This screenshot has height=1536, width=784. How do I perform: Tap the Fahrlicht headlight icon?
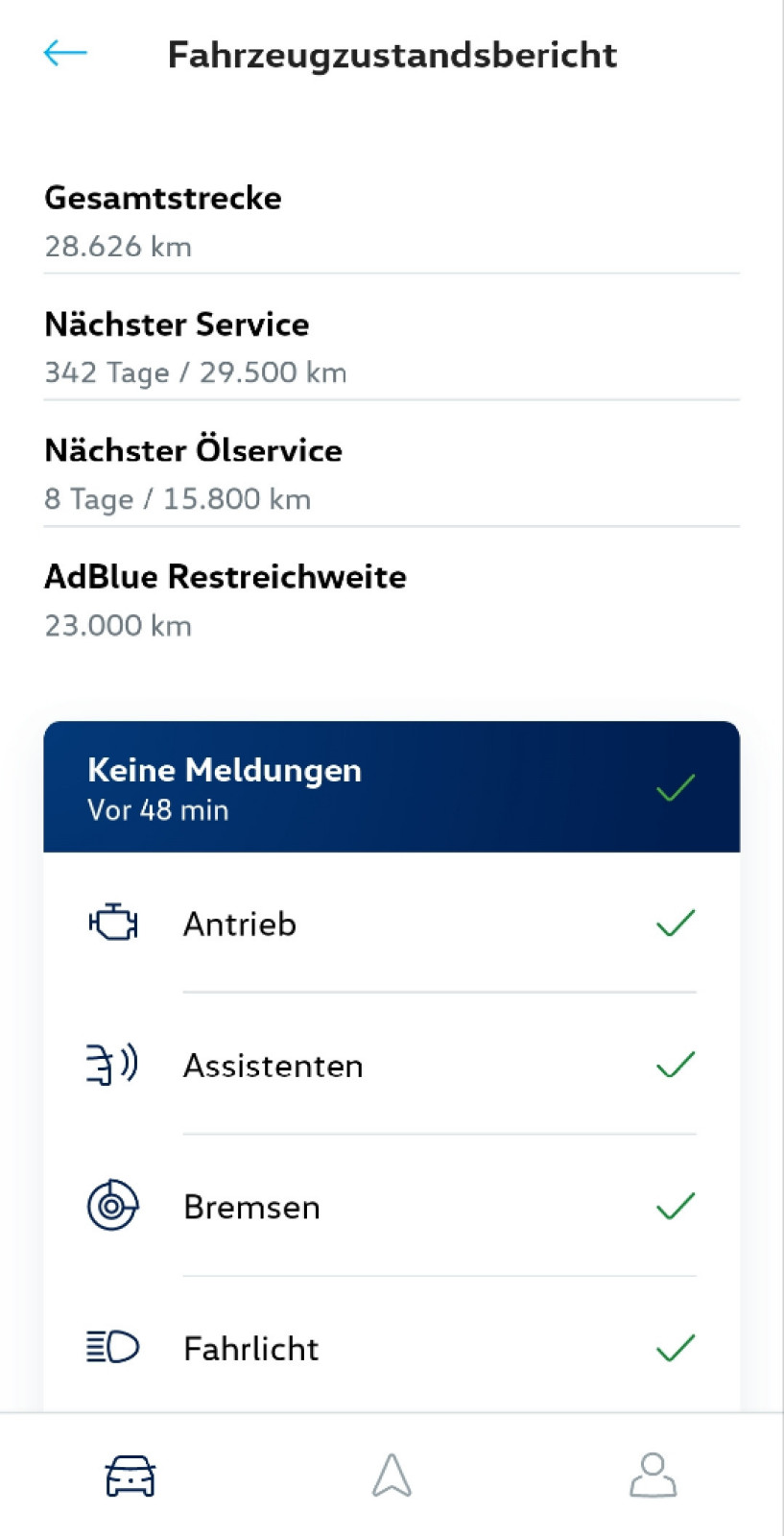pos(110,1348)
